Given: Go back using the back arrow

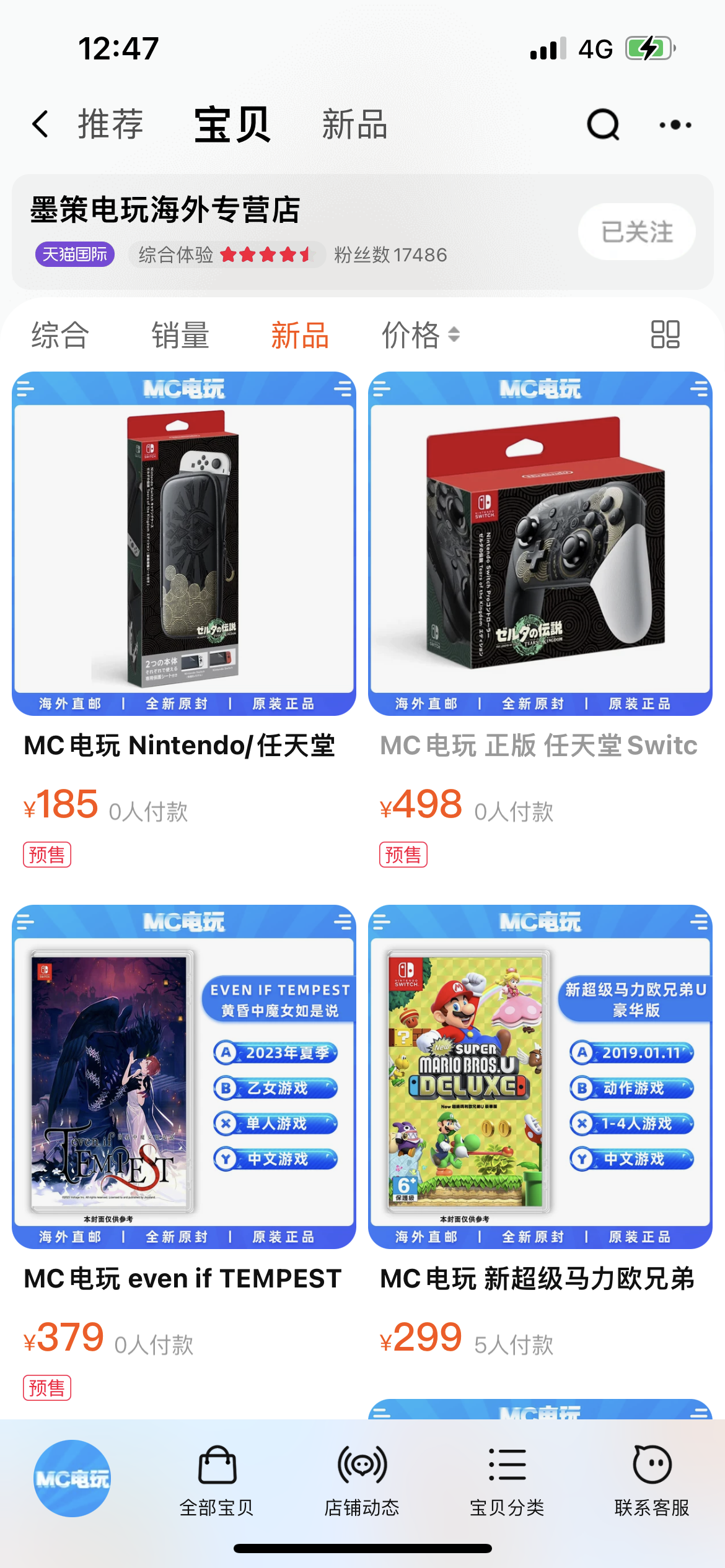Looking at the screenshot, I should click(x=40, y=124).
